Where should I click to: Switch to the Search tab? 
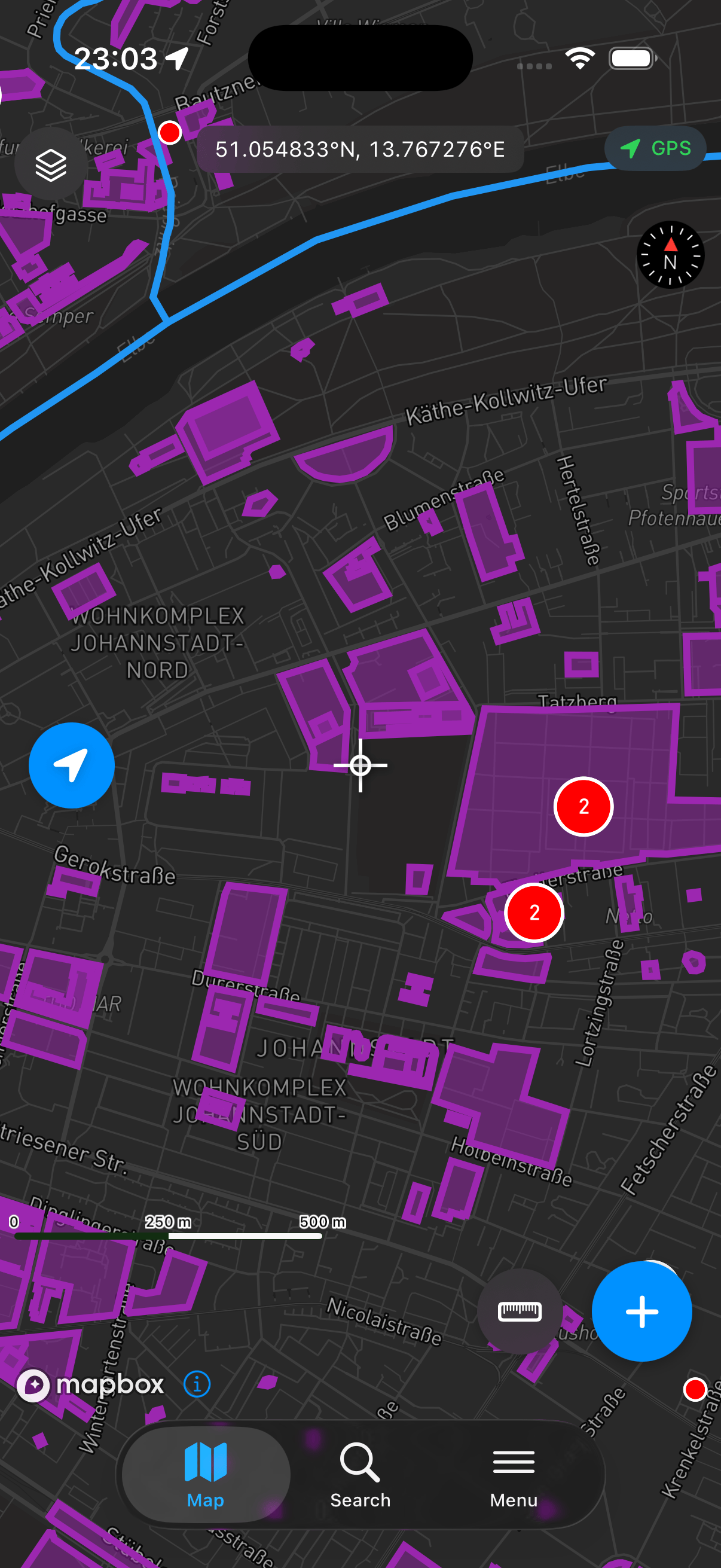pos(360,1474)
